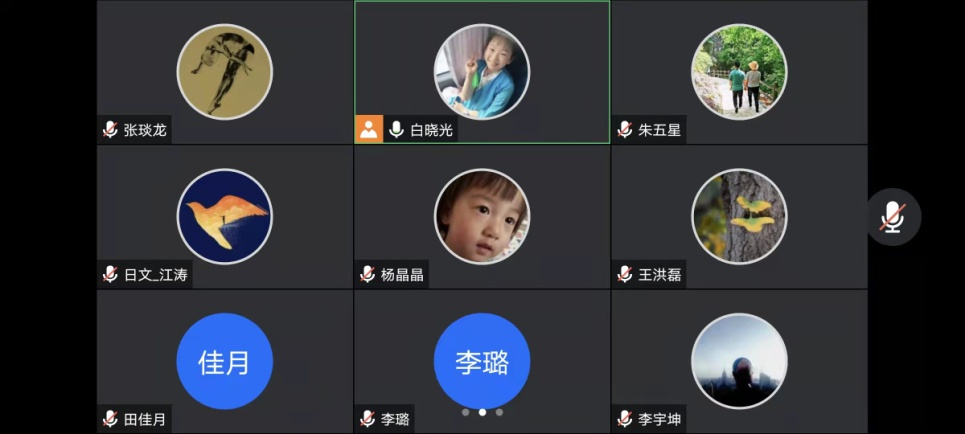The width and height of the screenshot is (965, 434).
Task: Select the tile for 日文_江涛
Action: pyautogui.click(x=225, y=217)
